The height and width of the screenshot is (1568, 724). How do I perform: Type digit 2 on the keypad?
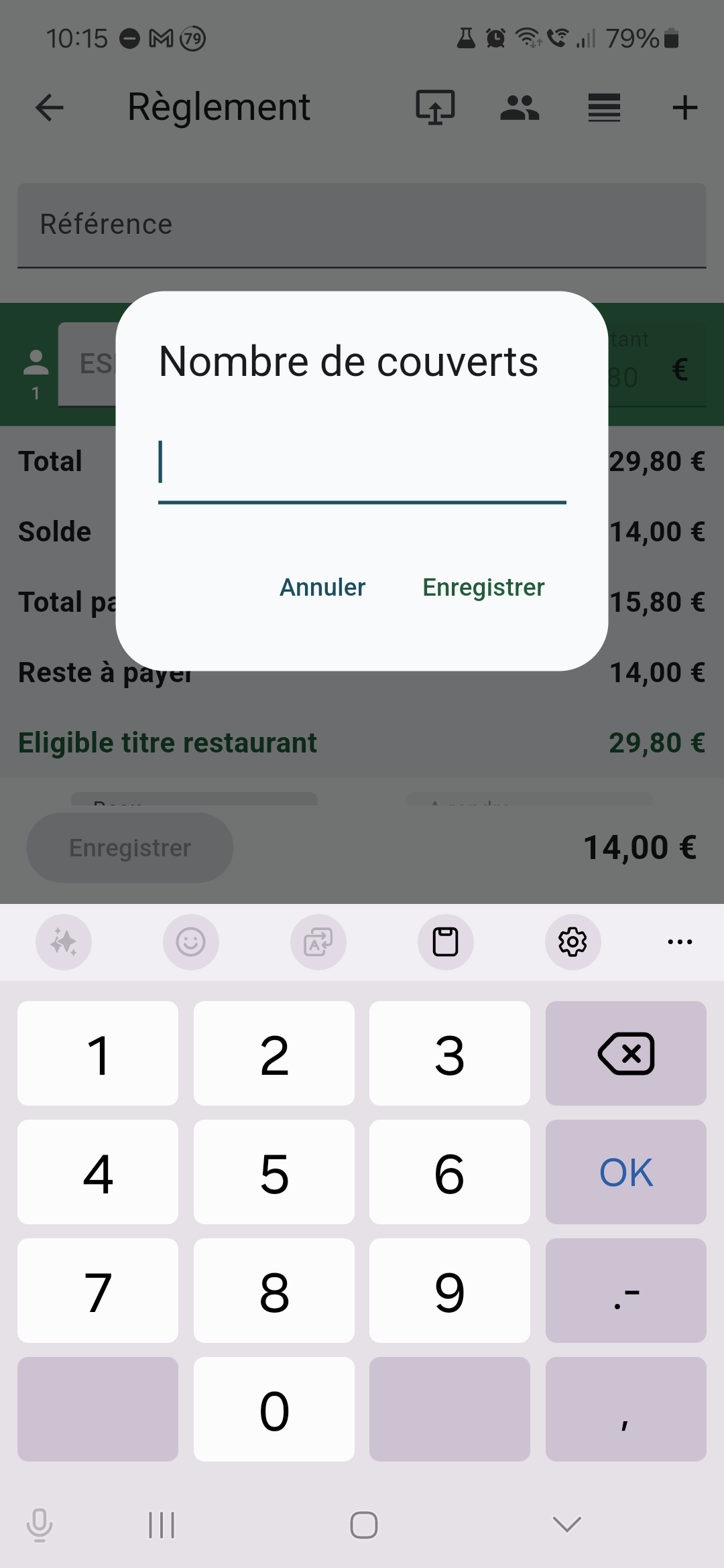(274, 1053)
